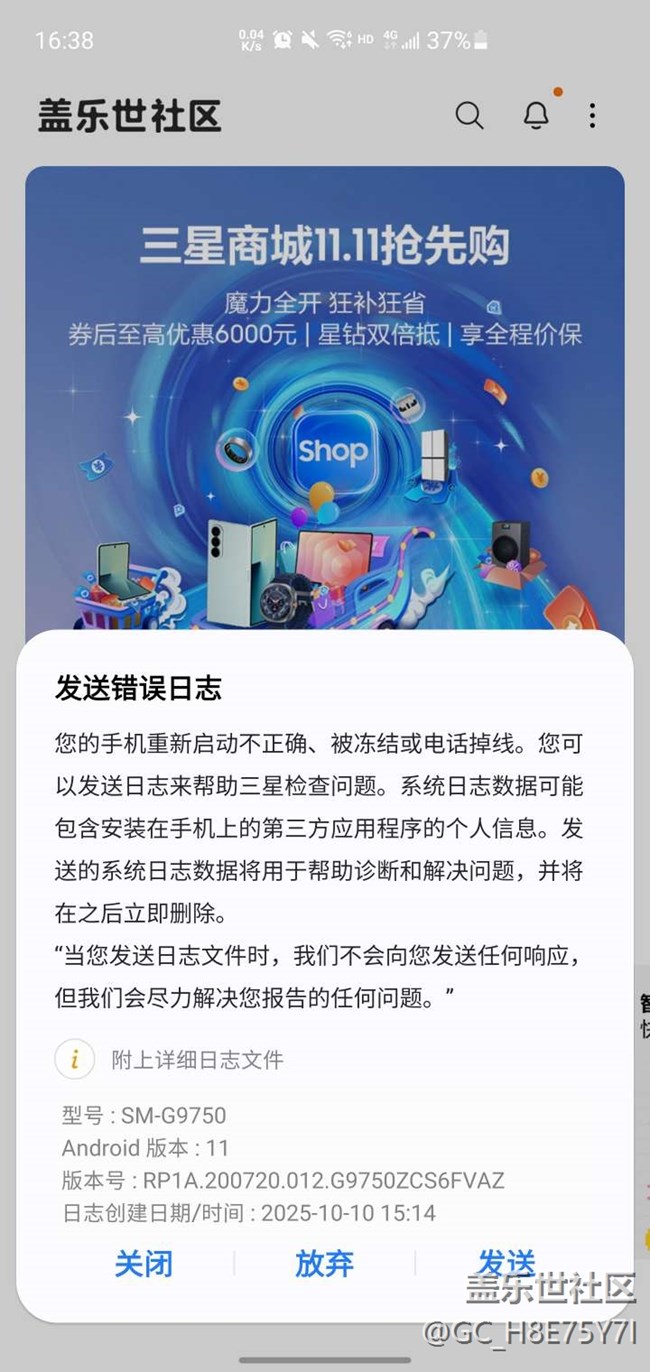This screenshot has height=1372, width=650.
Task: Open the 三星商城11.11抢先购 banner
Action: (324, 400)
